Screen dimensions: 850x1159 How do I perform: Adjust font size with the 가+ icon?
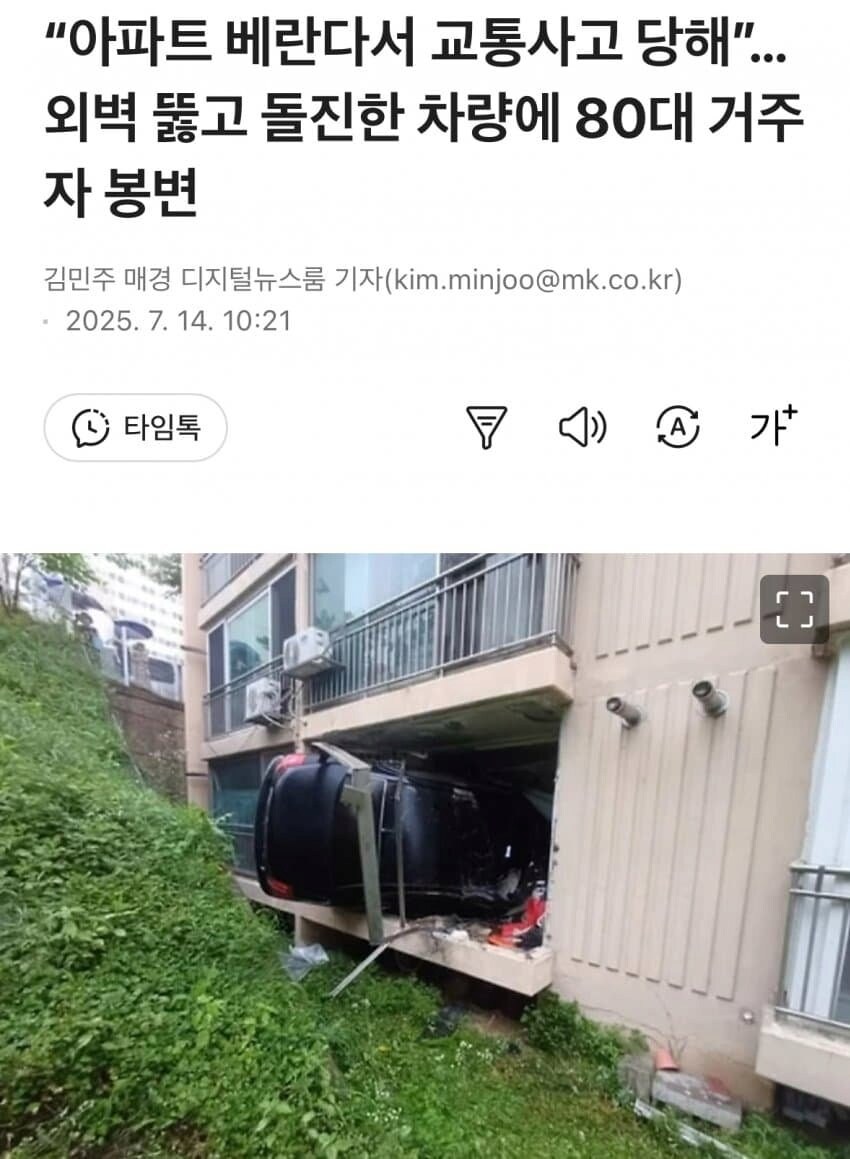click(x=773, y=426)
